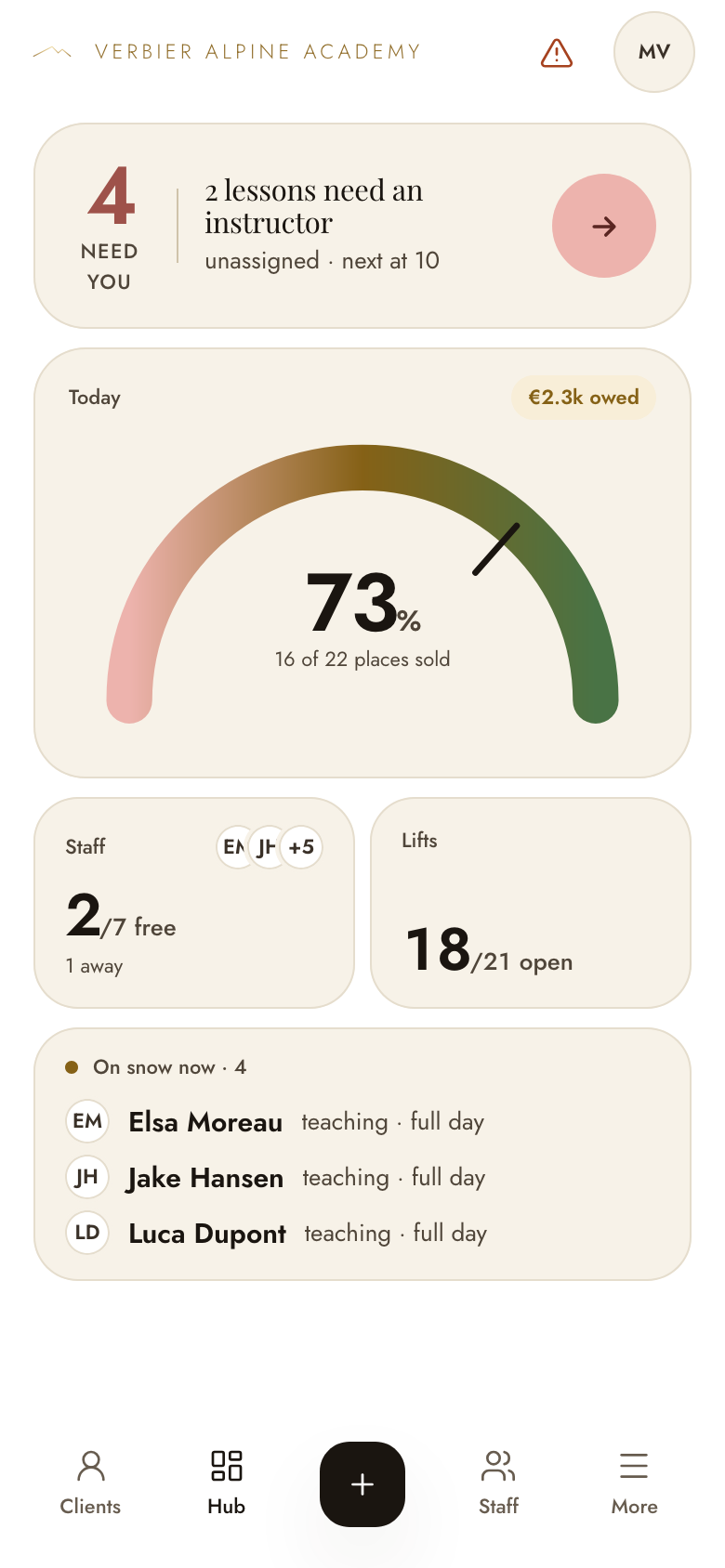The width and height of the screenshot is (725, 1568).
Task: Tap the plus button to add new
Action: pyautogui.click(x=362, y=1484)
